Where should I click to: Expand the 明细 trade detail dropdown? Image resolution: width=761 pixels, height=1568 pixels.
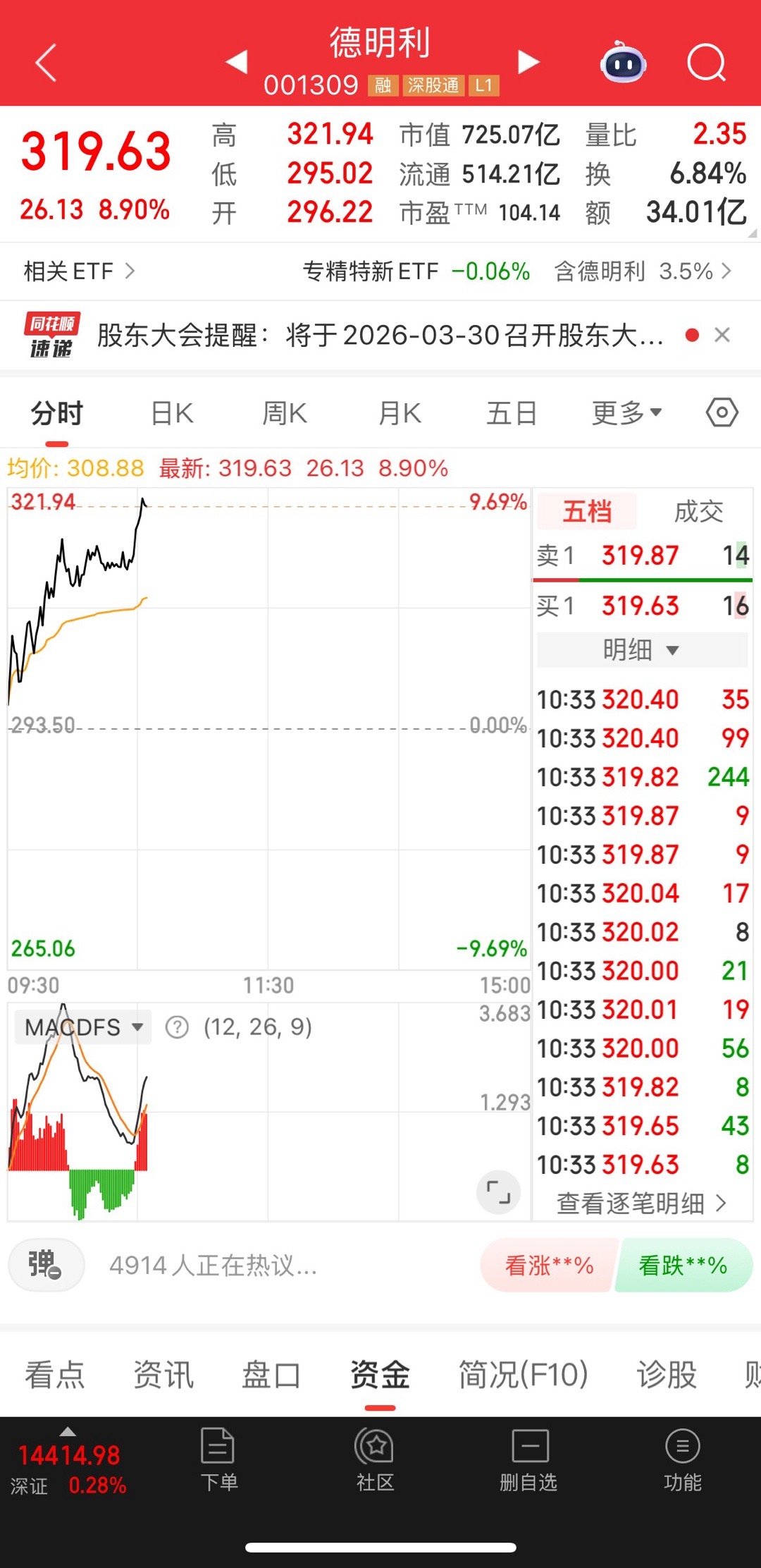point(641,649)
